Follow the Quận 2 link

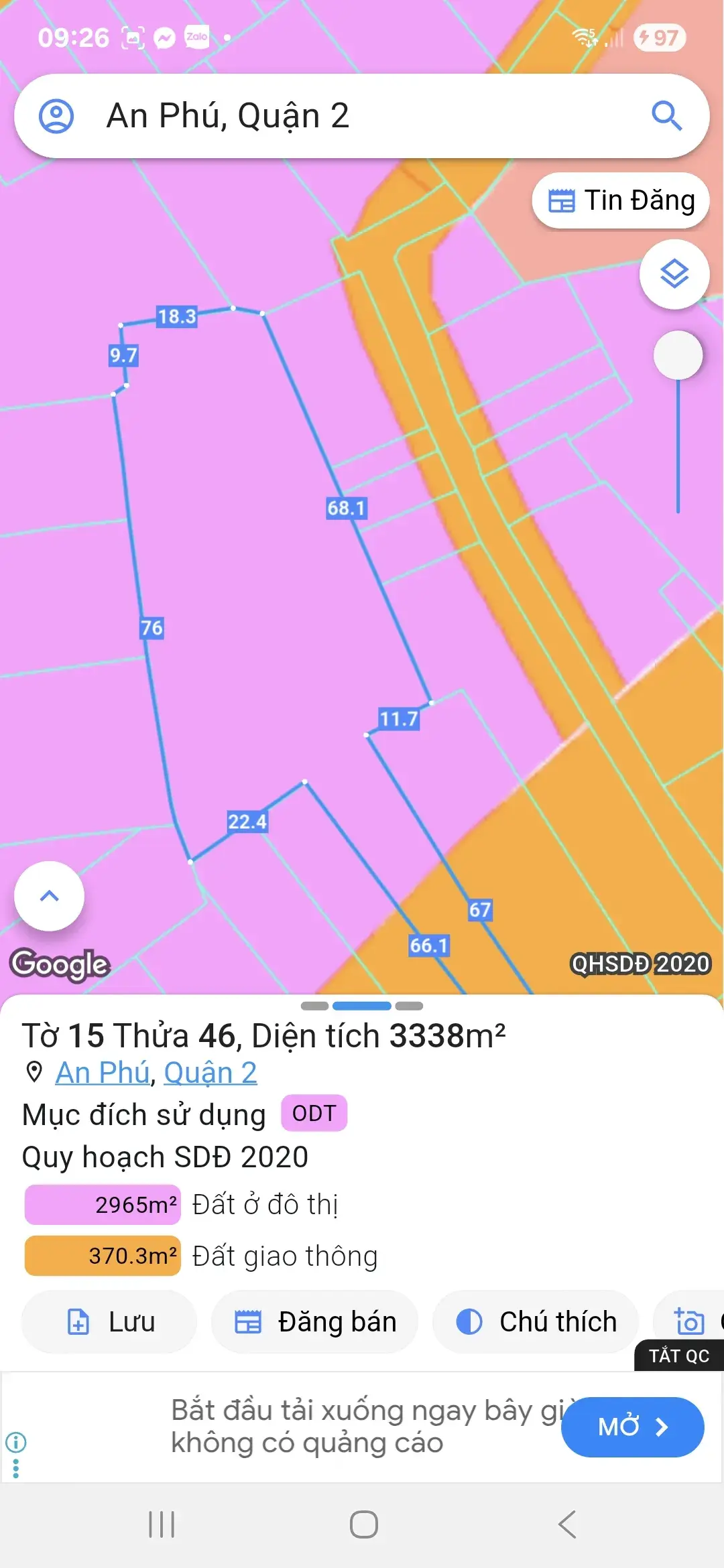click(x=210, y=1073)
